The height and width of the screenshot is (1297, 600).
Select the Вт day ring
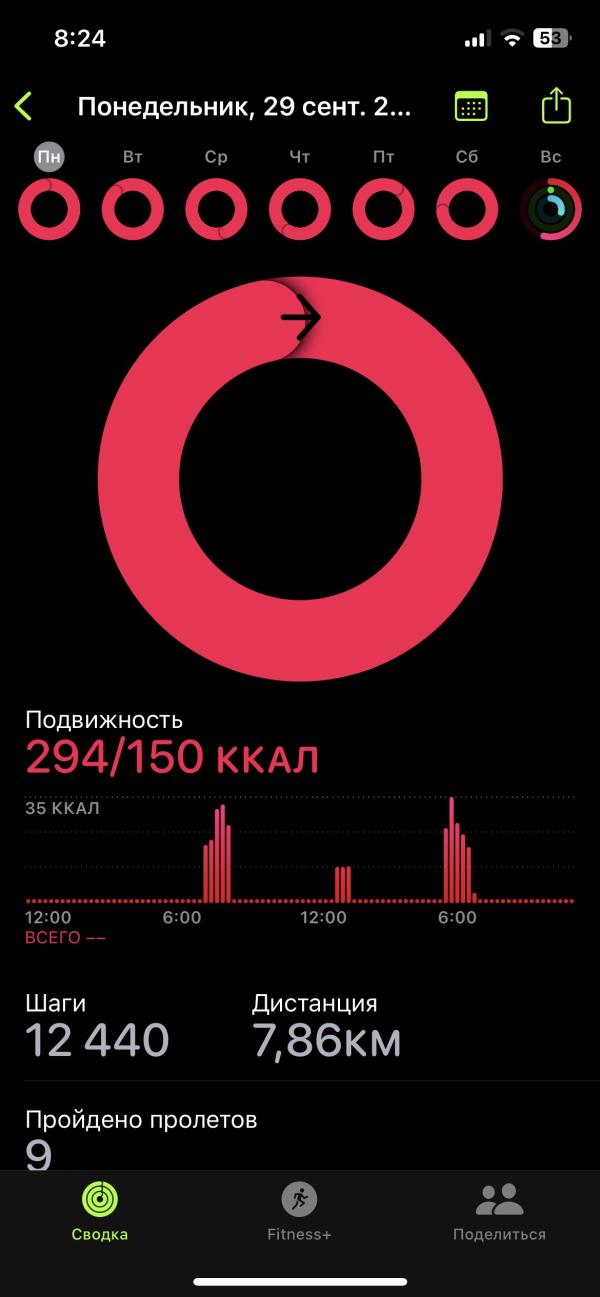point(133,210)
